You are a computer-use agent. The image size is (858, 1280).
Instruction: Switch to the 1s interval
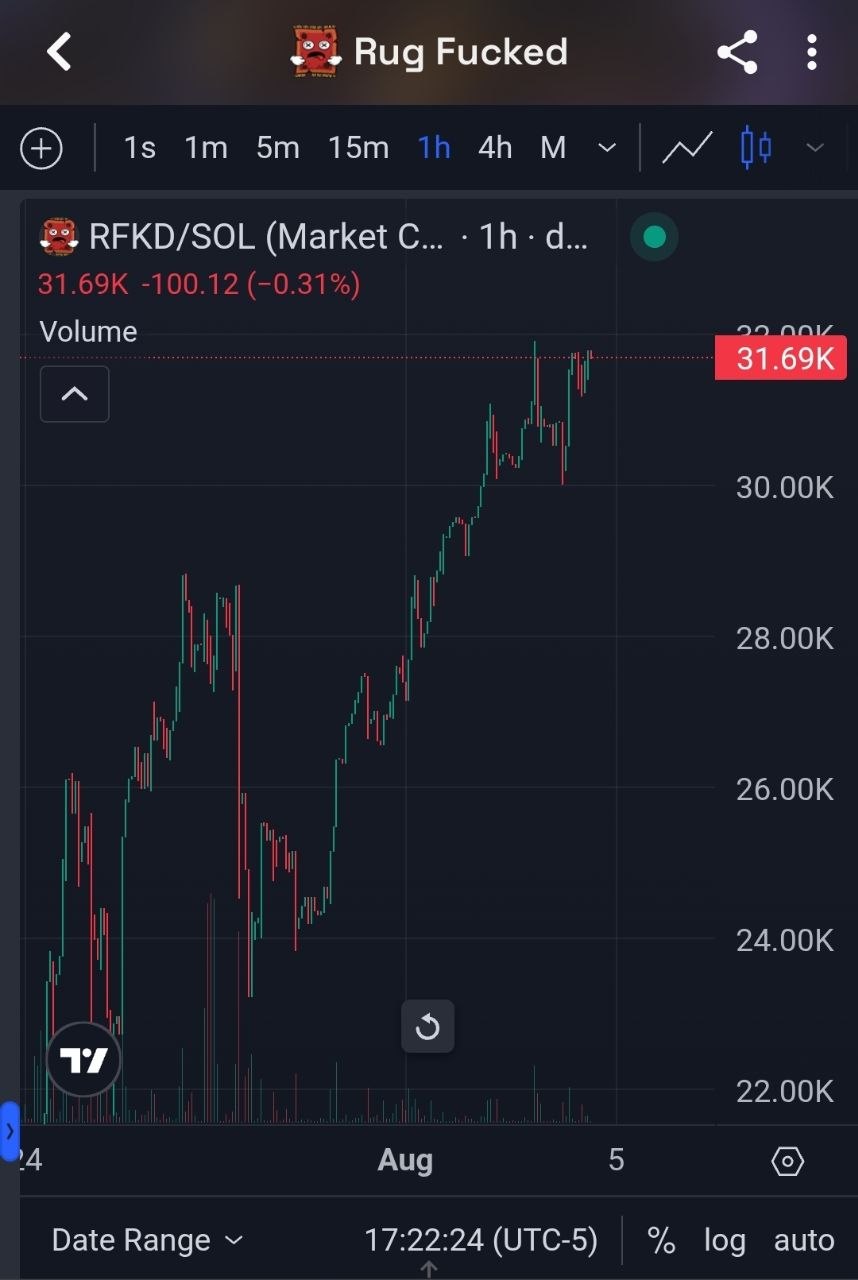tap(140, 148)
